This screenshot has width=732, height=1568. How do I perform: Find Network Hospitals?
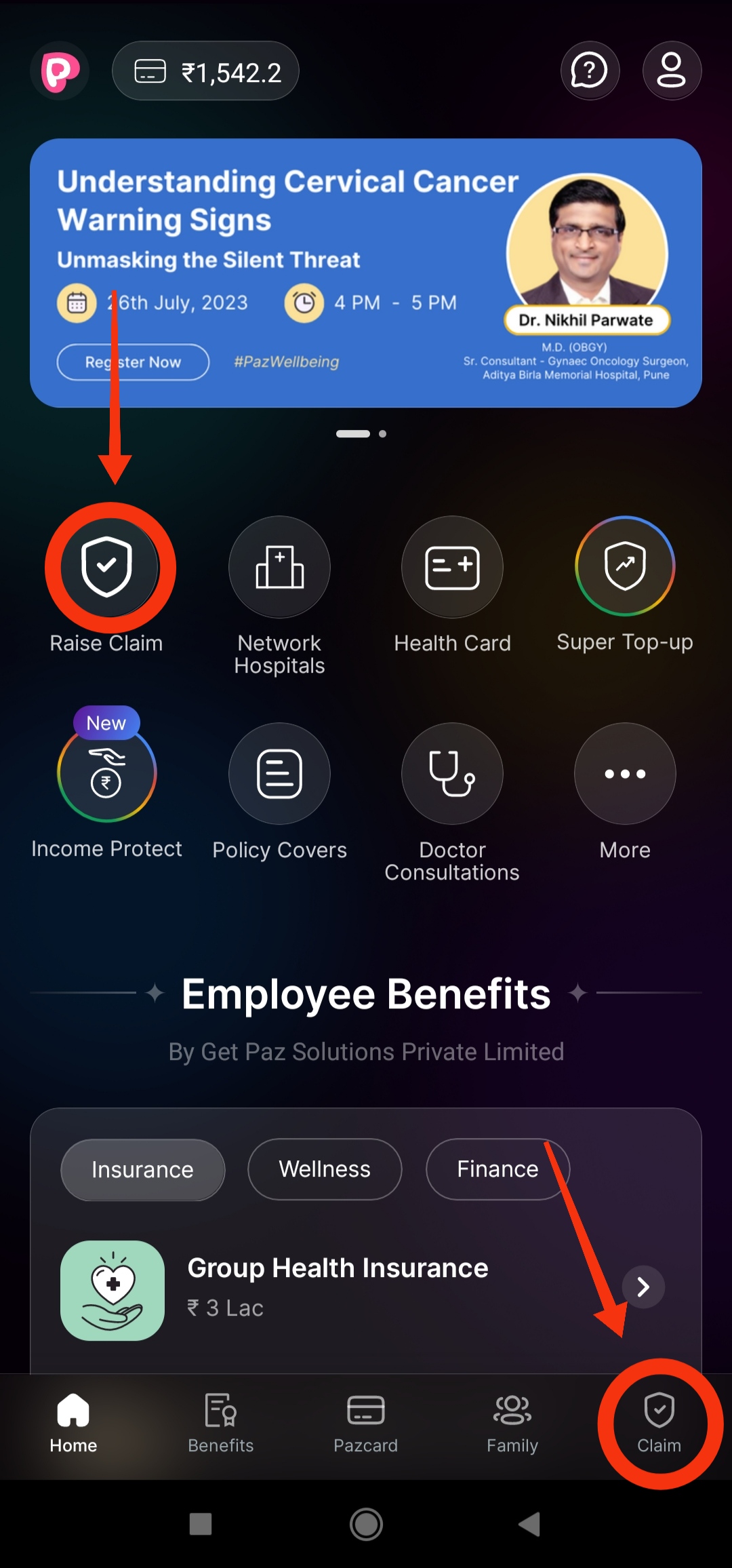(x=279, y=567)
